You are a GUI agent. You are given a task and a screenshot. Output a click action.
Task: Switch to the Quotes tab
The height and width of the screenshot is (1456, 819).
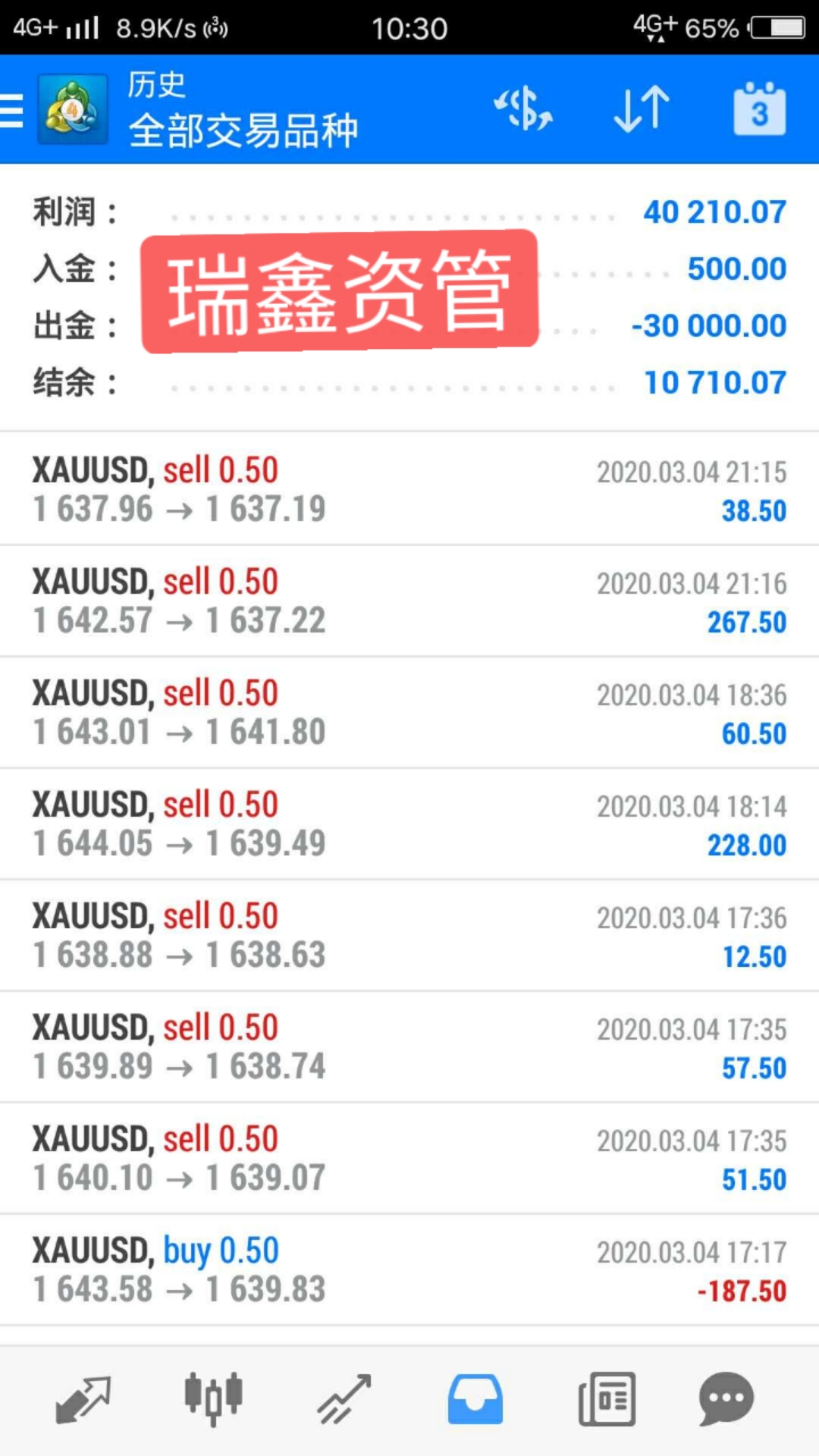pos(83,1399)
